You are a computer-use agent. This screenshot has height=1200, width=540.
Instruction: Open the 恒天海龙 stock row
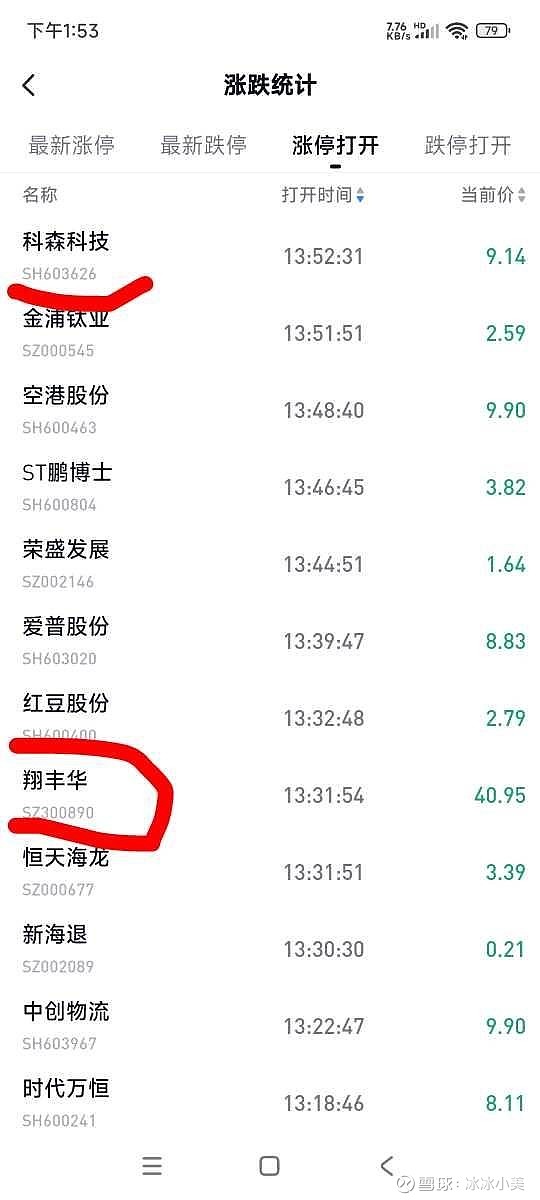270,872
